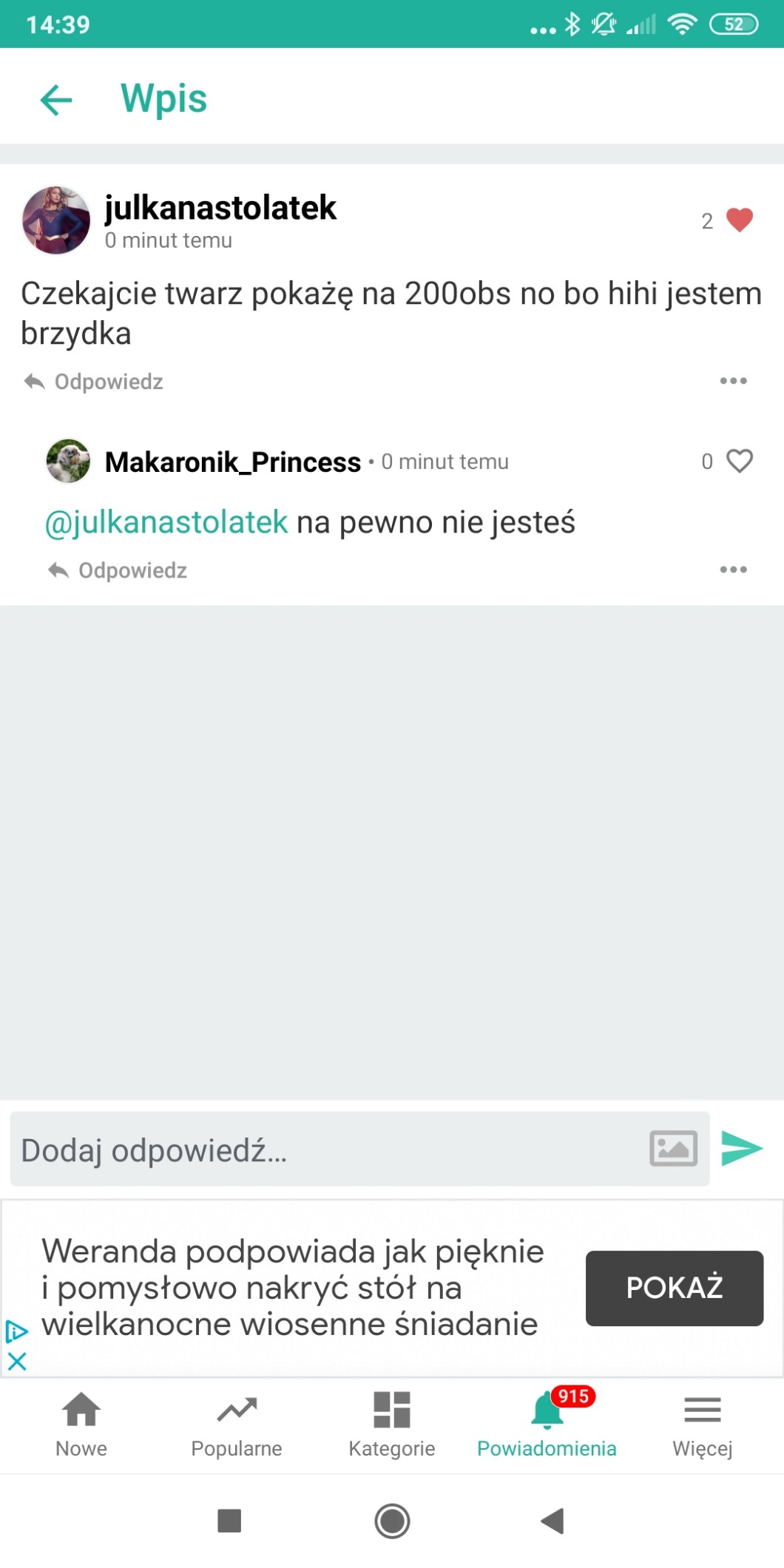Switch to the Popularne tab
784x1568 pixels.
[237, 1425]
